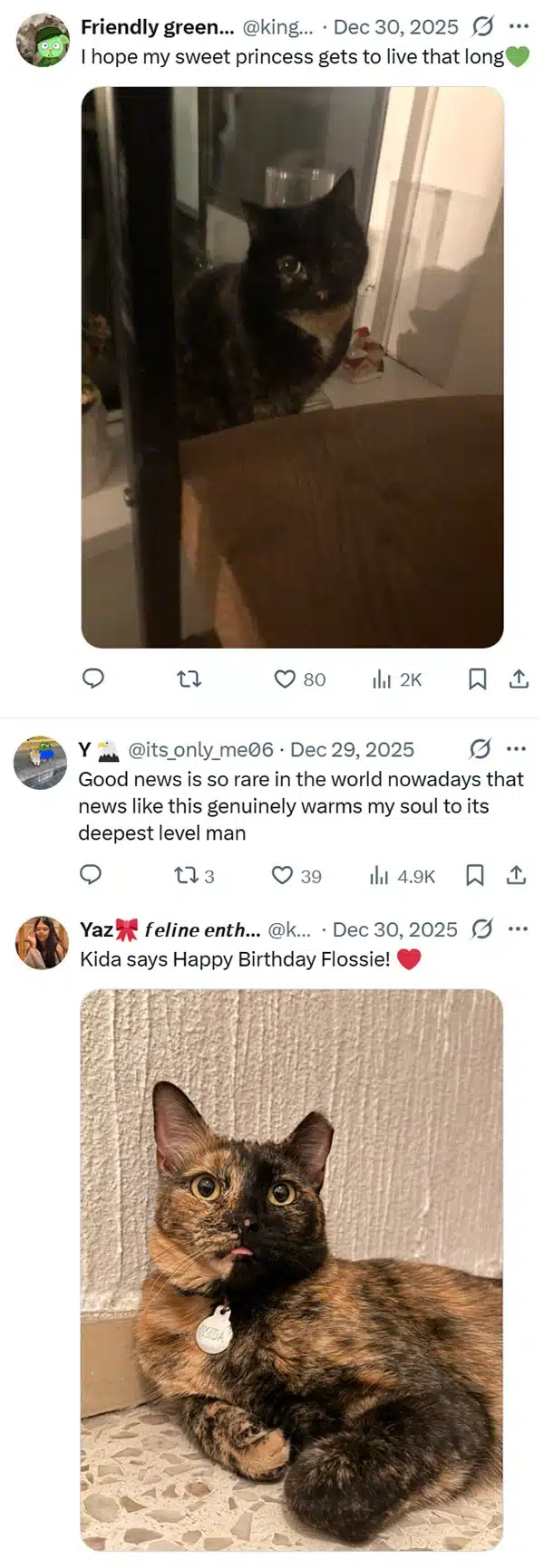Like @its_only_me06's post with 39 likes
This screenshot has height=1568, width=544.
point(283,875)
